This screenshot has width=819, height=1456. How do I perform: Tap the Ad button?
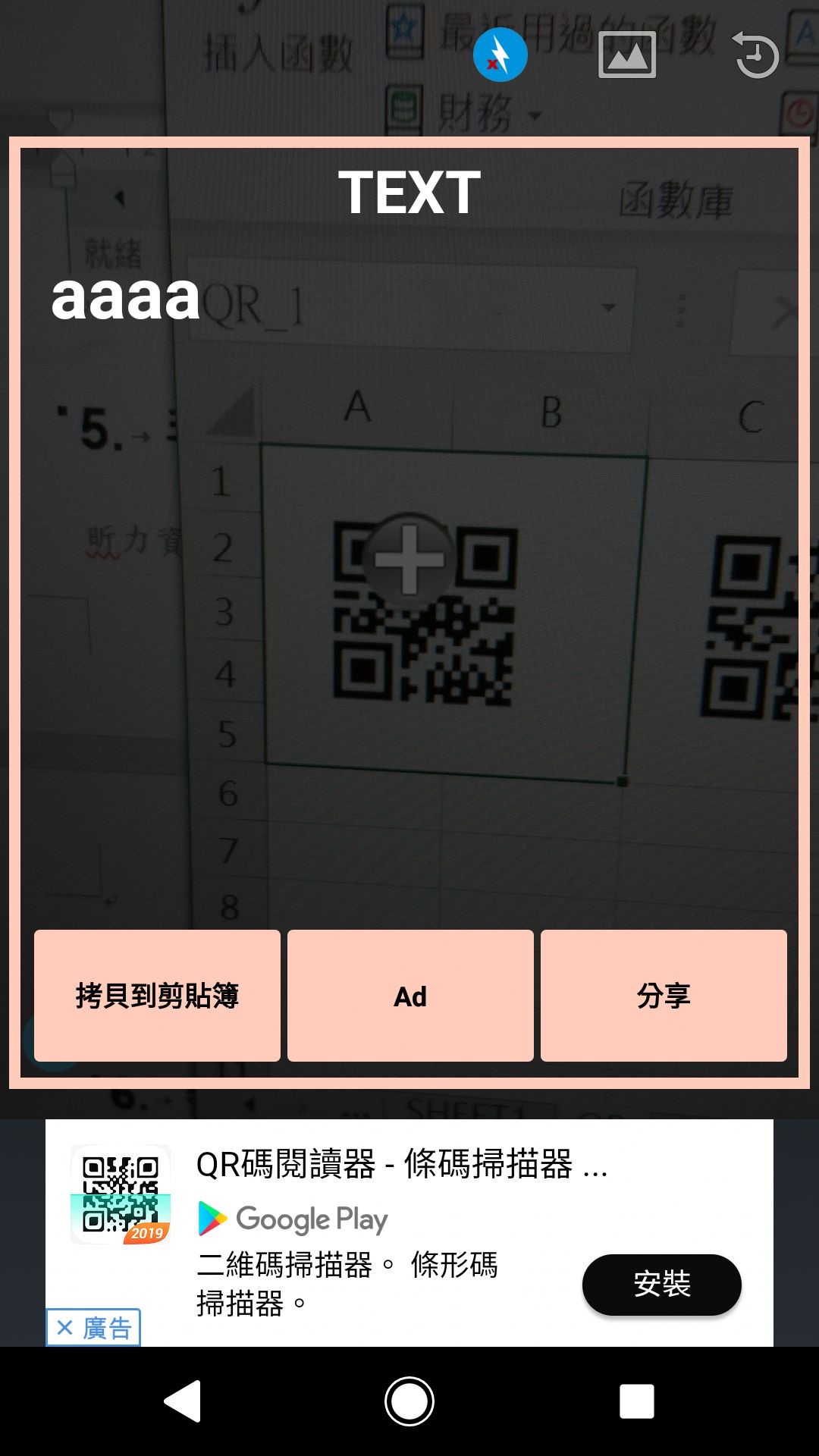click(x=410, y=996)
